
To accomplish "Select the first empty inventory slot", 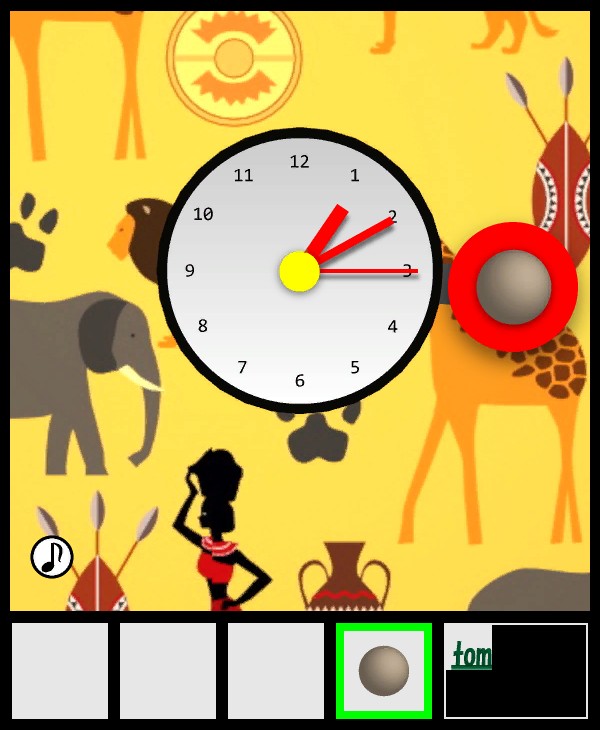I will pyautogui.click(x=60, y=670).
